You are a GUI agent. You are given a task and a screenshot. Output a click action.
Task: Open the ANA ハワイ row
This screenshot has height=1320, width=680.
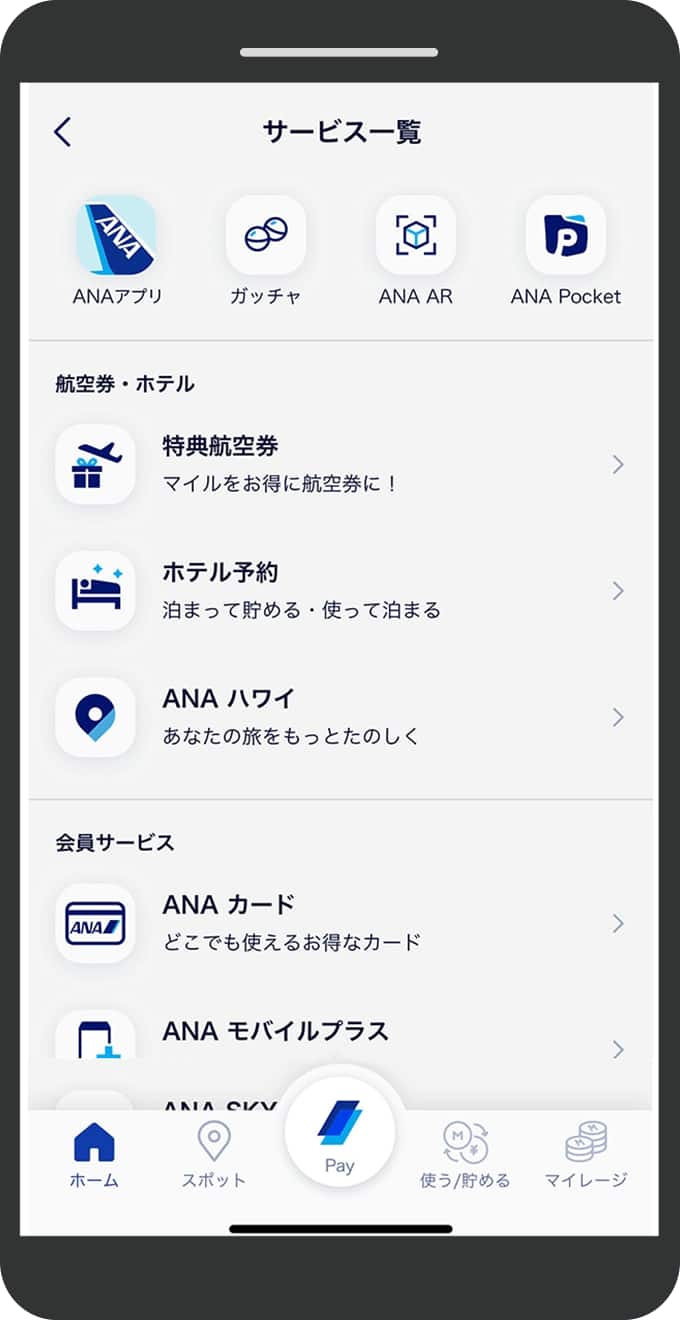pyautogui.click(x=340, y=717)
